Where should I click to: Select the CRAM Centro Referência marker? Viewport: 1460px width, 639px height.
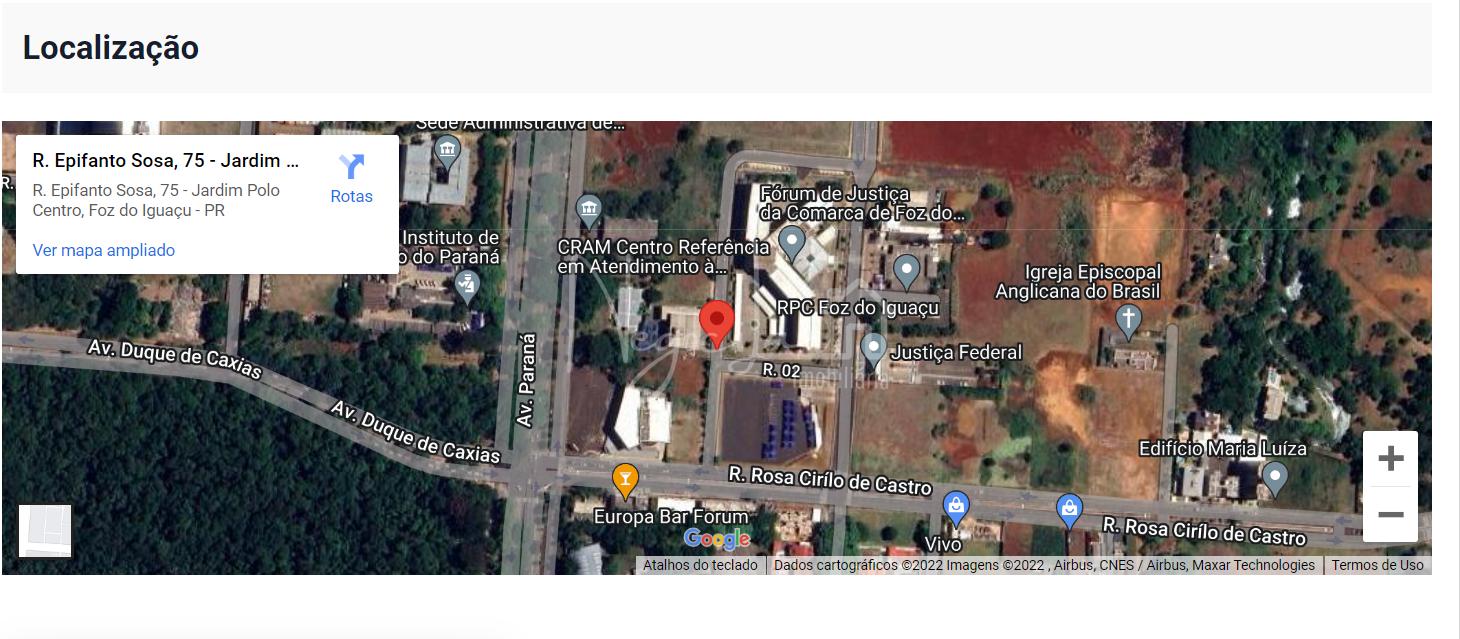pos(590,209)
